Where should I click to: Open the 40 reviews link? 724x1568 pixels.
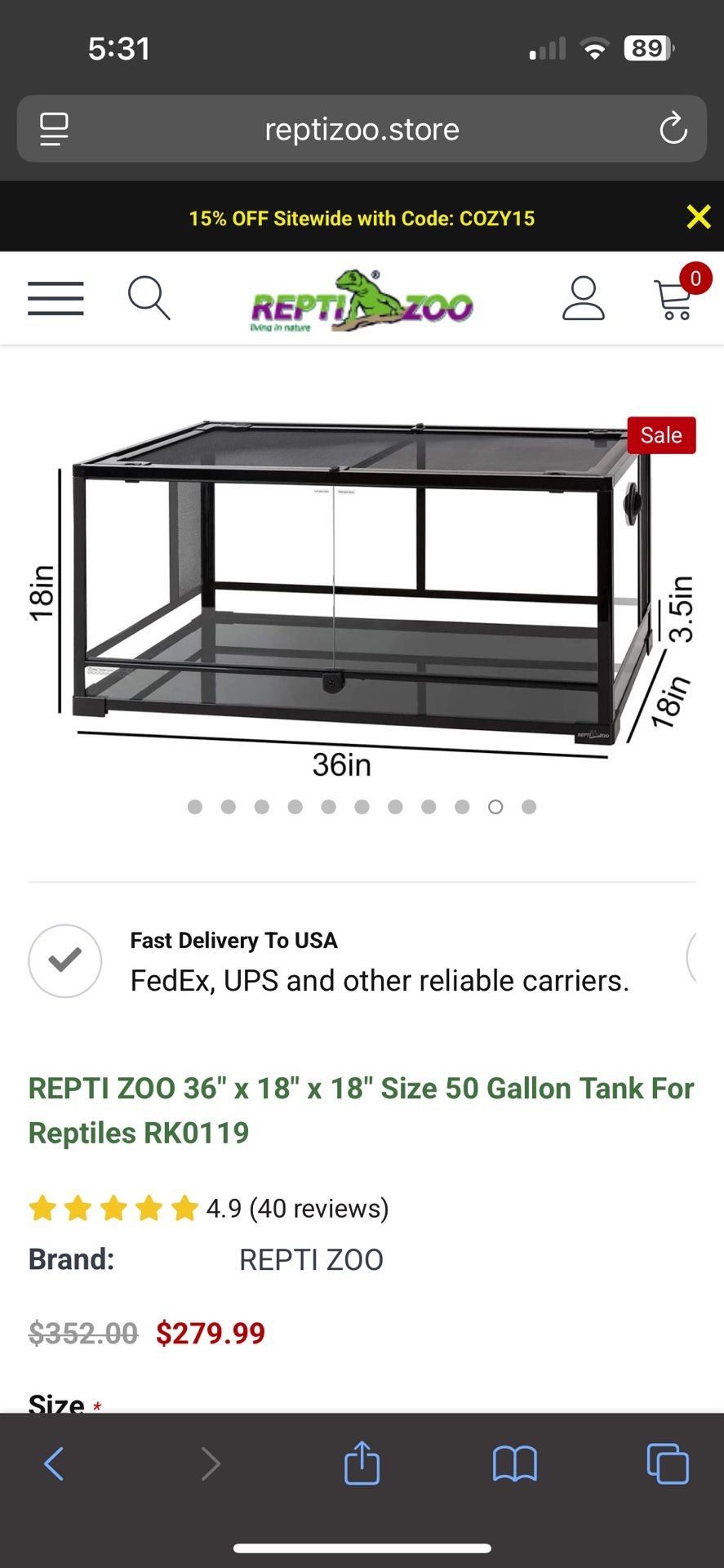point(318,1208)
